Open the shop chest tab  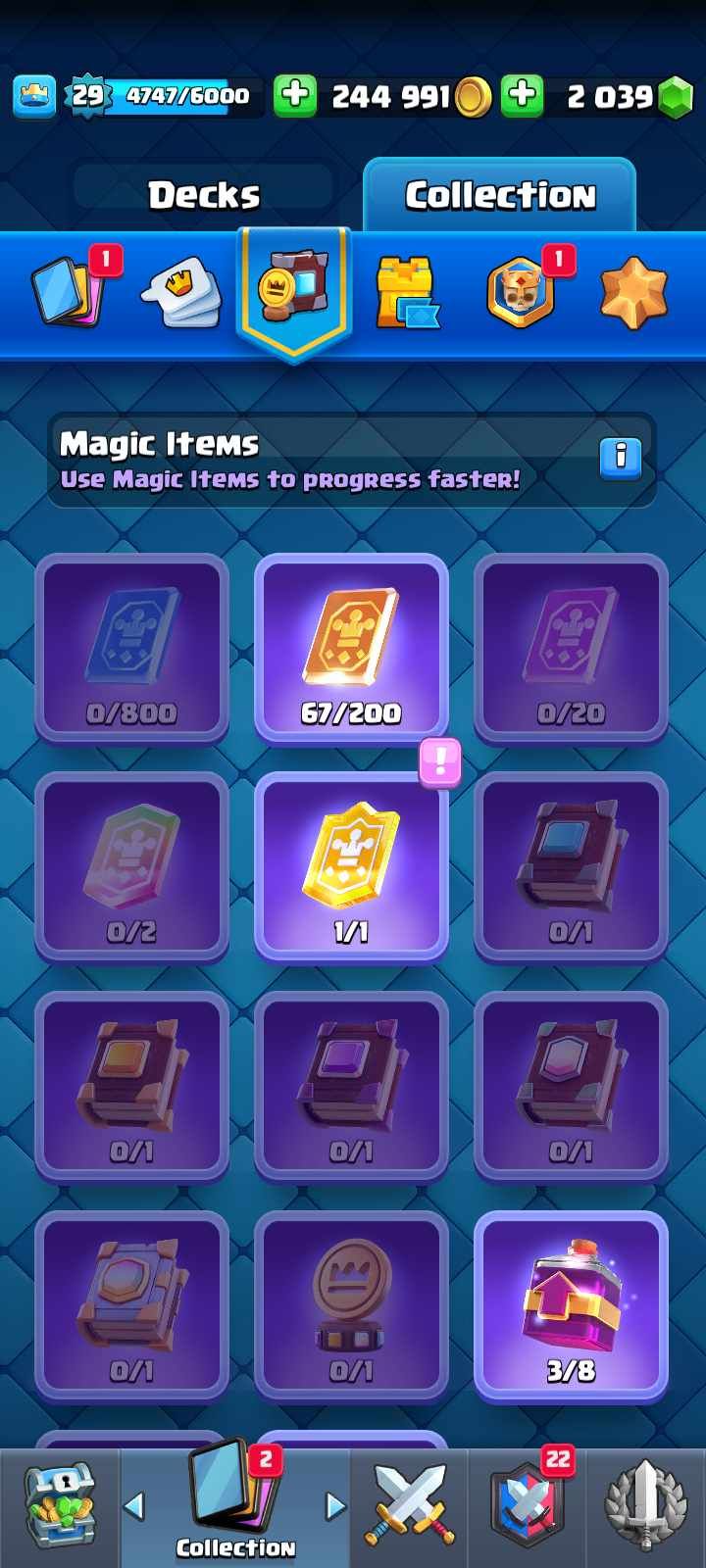click(60, 1507)
